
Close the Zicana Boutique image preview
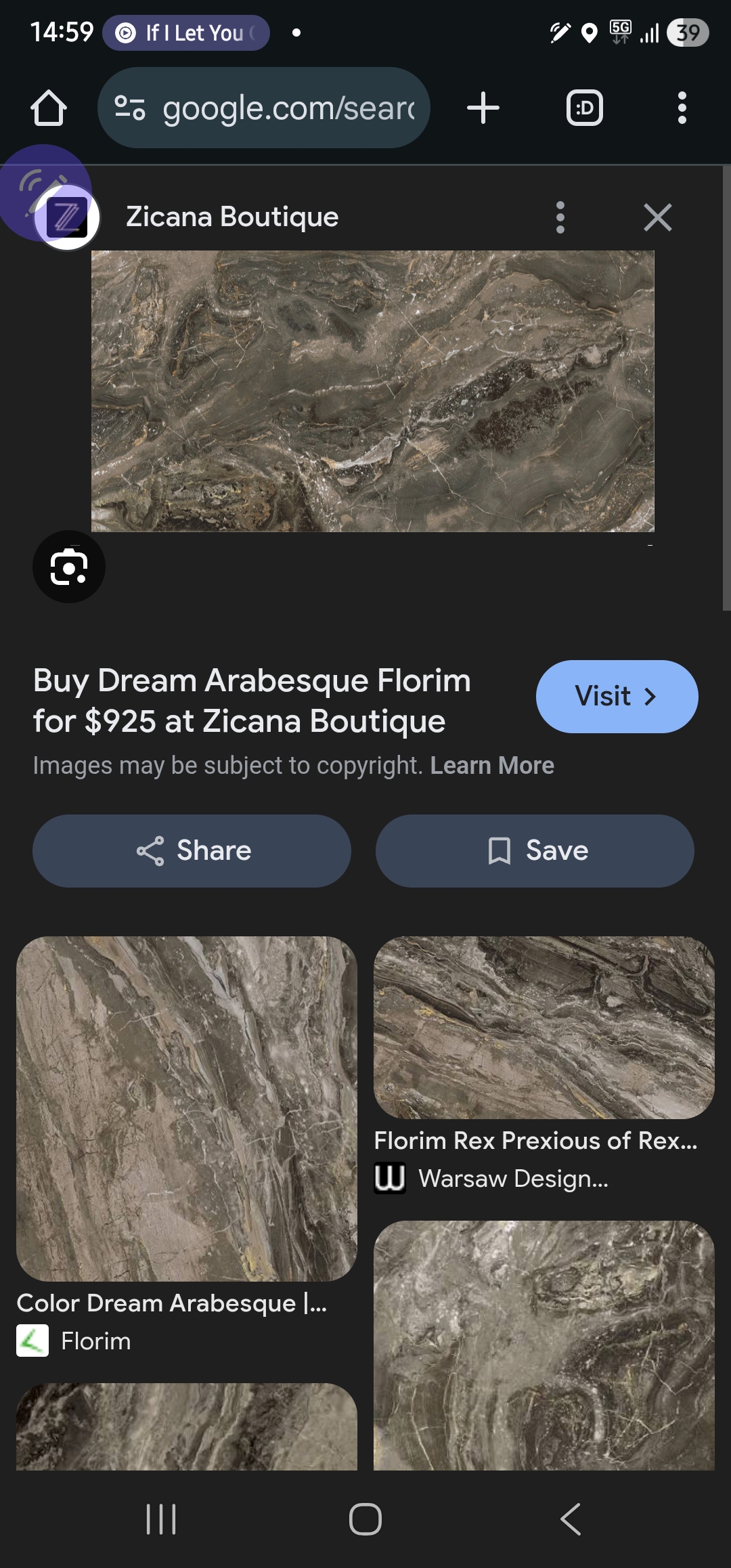coord(657,217)
